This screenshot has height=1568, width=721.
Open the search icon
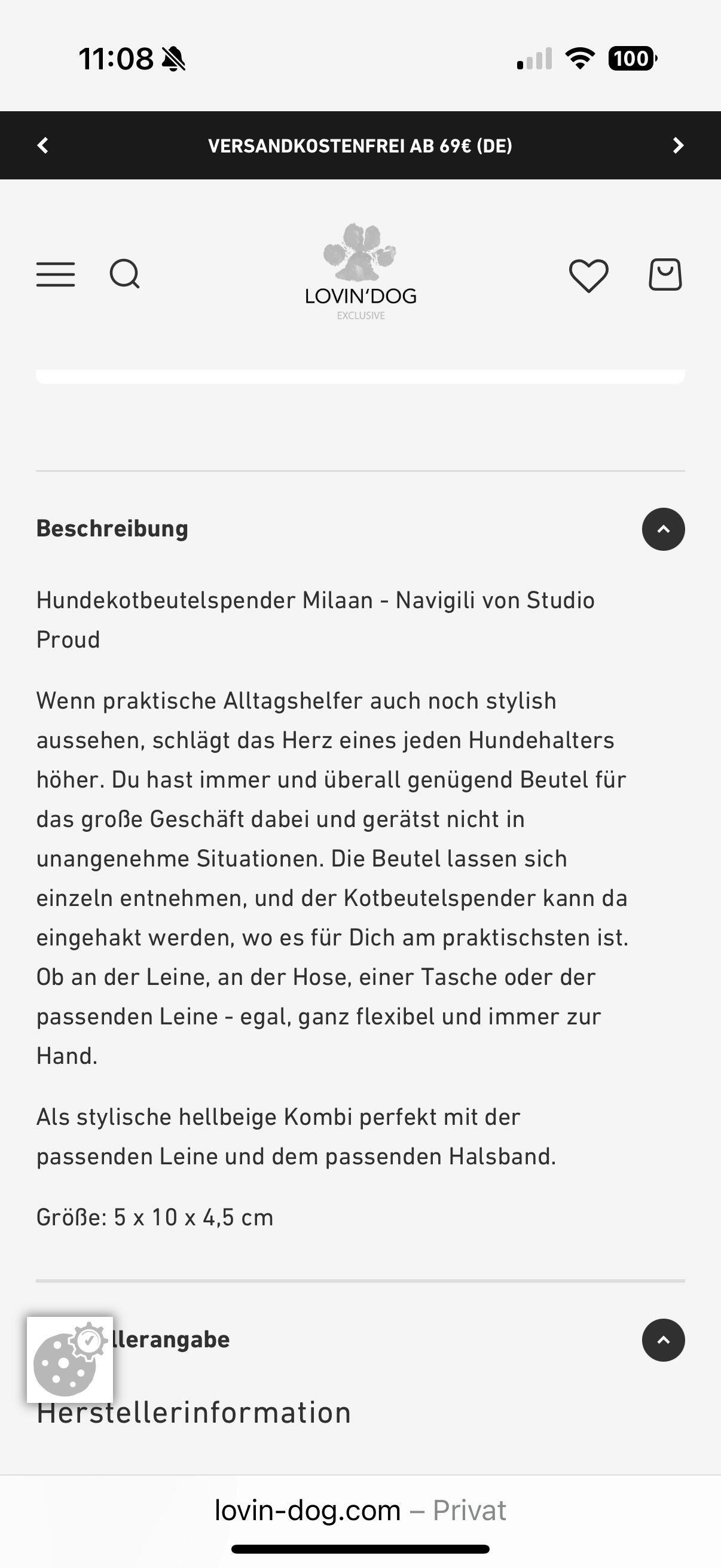[x=125, y=274]
